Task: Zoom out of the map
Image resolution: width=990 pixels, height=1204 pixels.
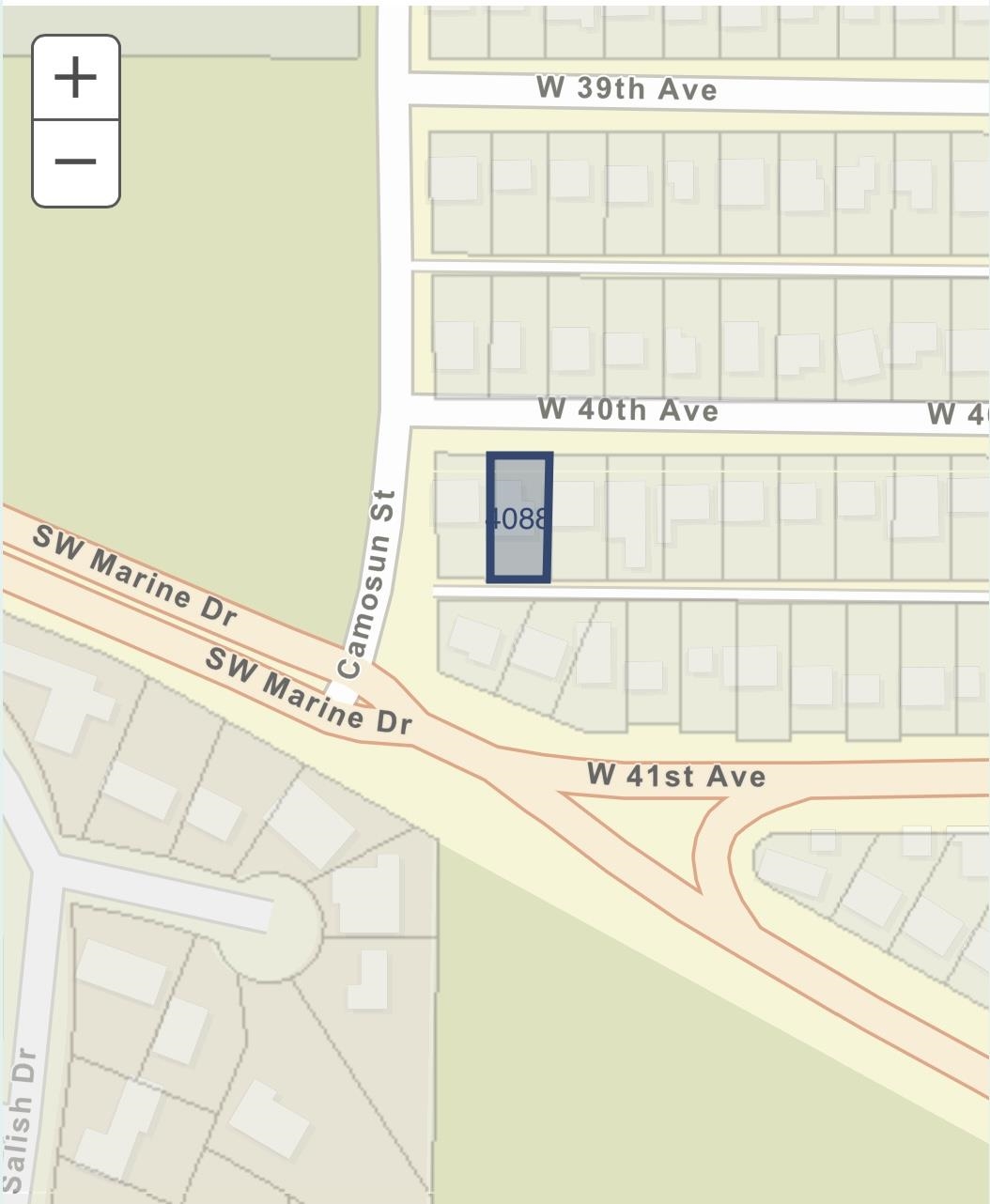Action: (76, 162)
